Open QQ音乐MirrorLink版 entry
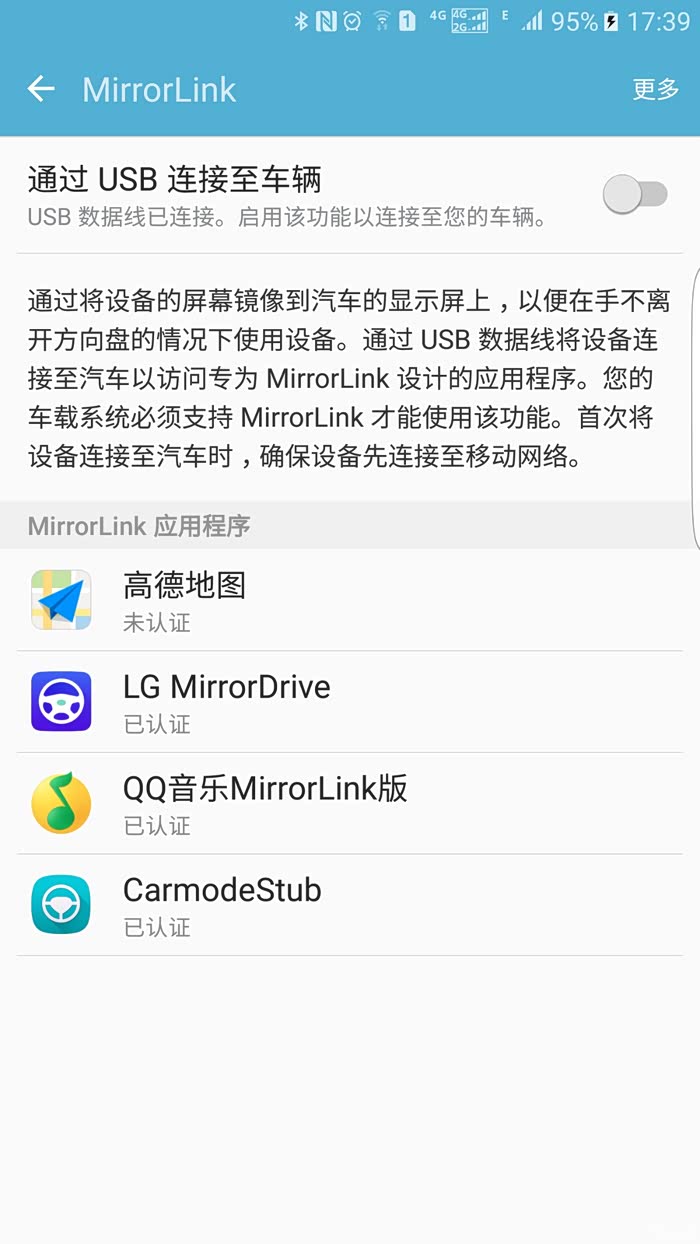The width and height of the screenshot is (700, 1244). click(350, 804)
